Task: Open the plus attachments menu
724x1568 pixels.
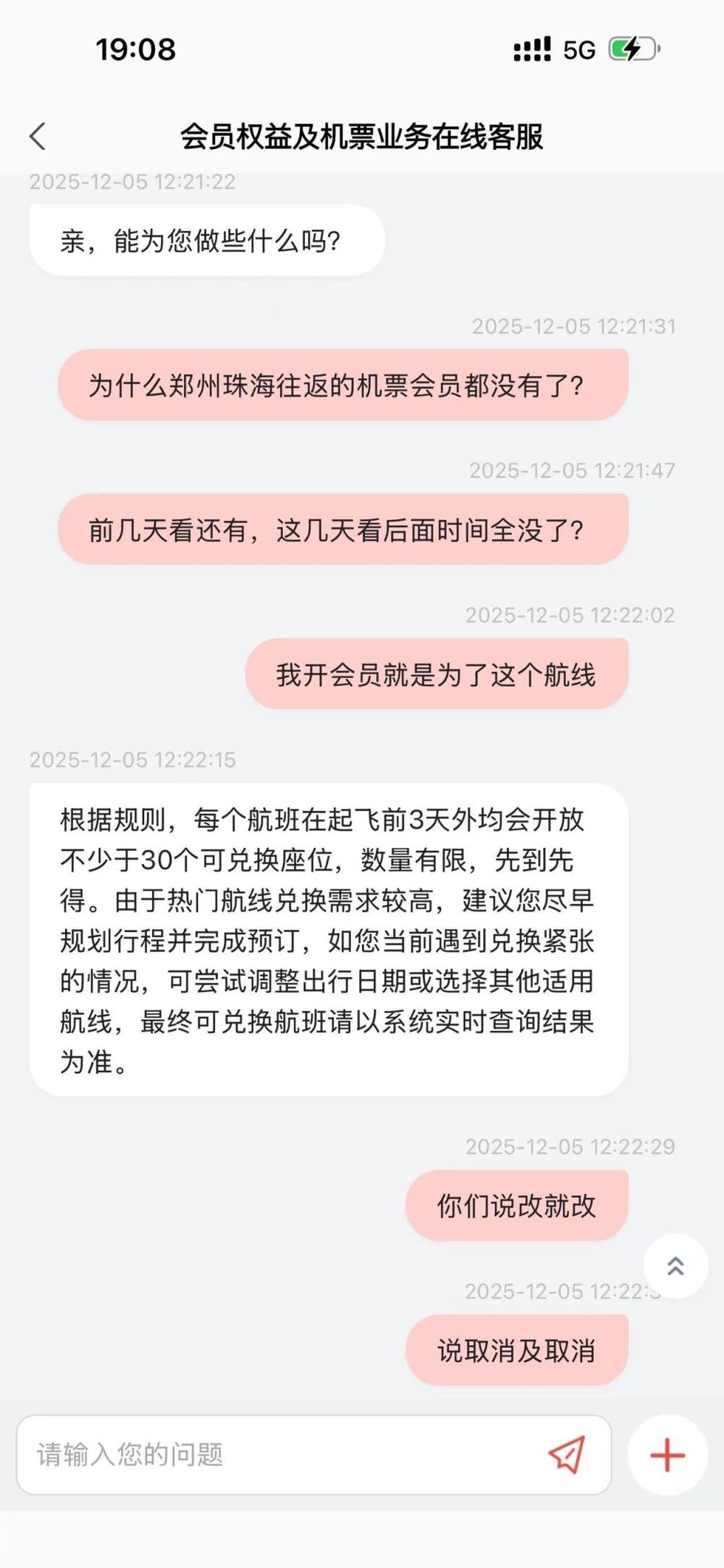Action: click(x=667, y=1455)
